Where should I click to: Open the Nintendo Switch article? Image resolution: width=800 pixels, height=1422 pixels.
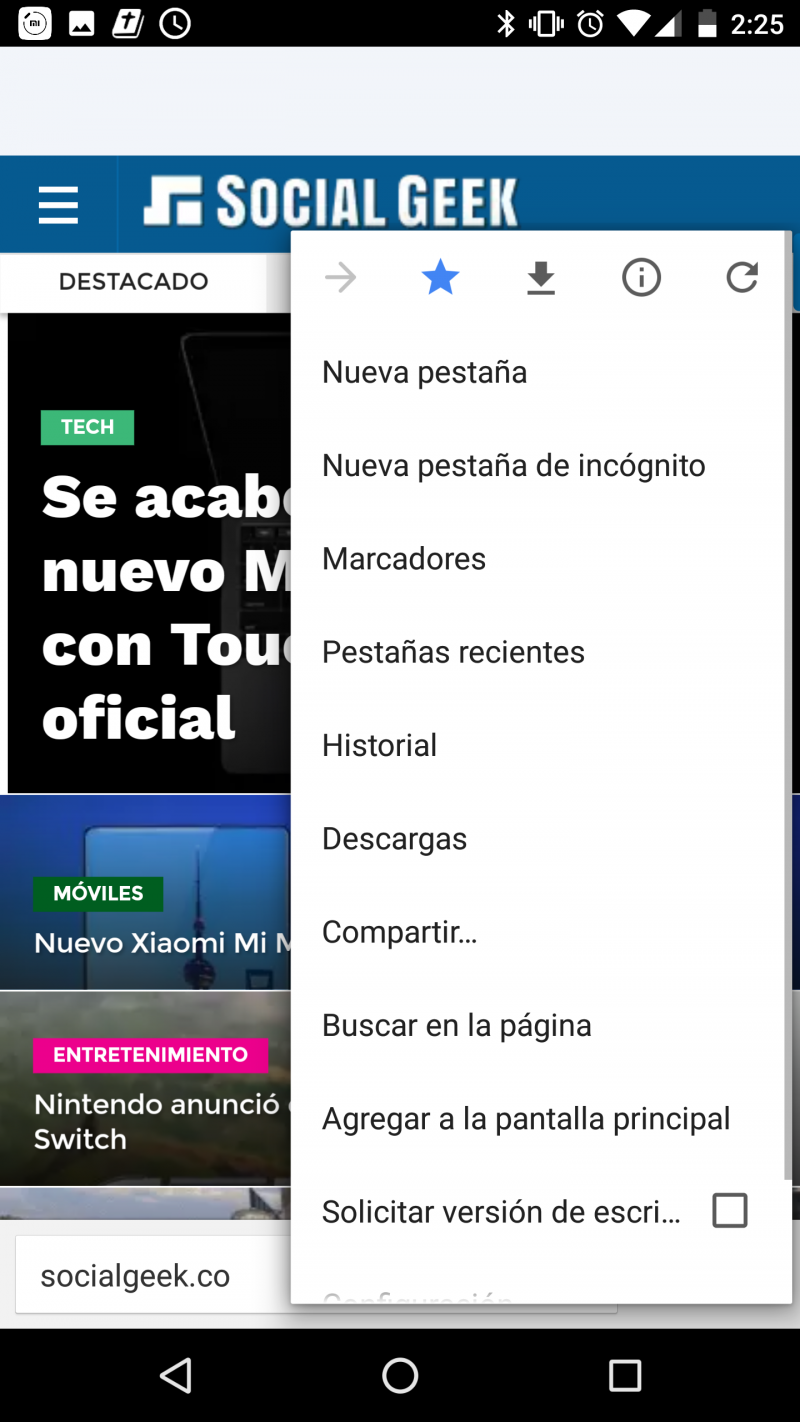point(146,1088)
